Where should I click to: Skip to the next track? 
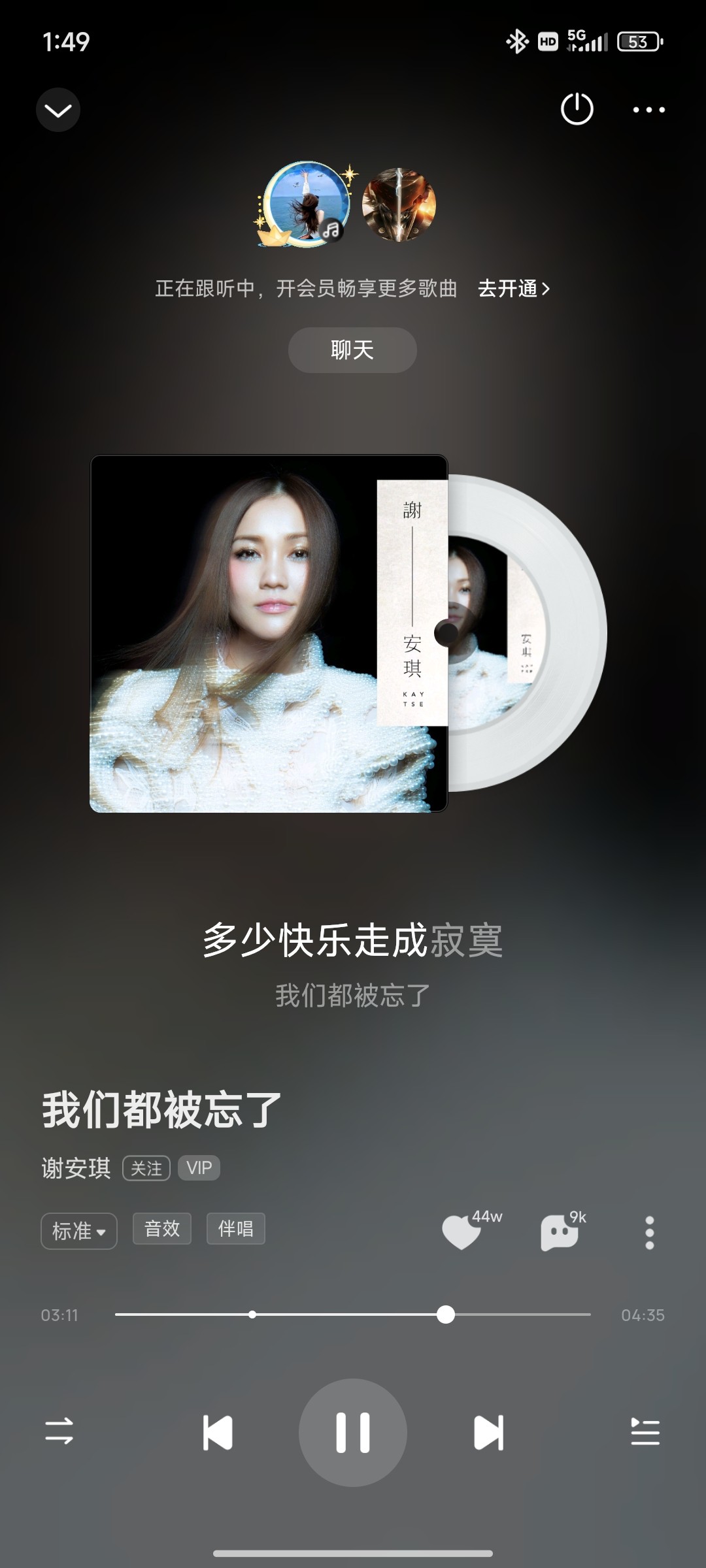point(488,1433)
